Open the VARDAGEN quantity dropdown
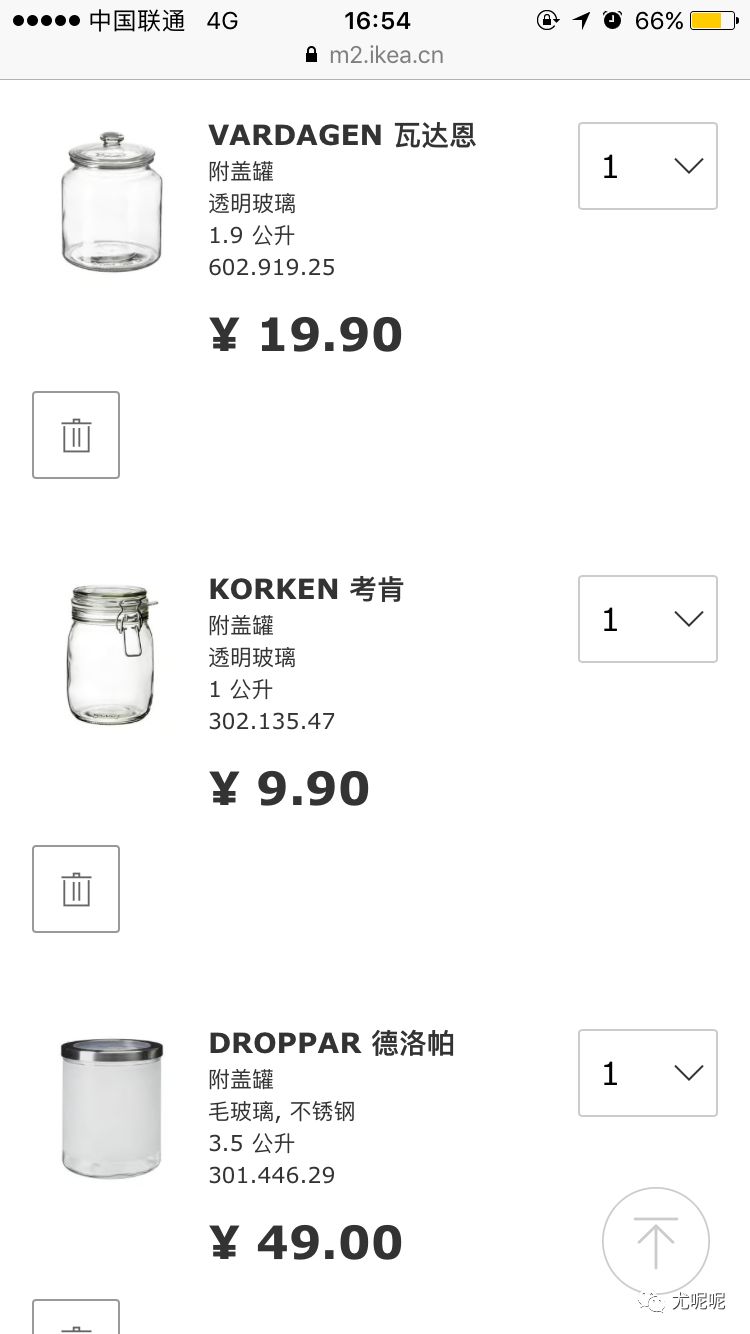The height and width of the screenshot is (1334, 750). click(647, 166)
